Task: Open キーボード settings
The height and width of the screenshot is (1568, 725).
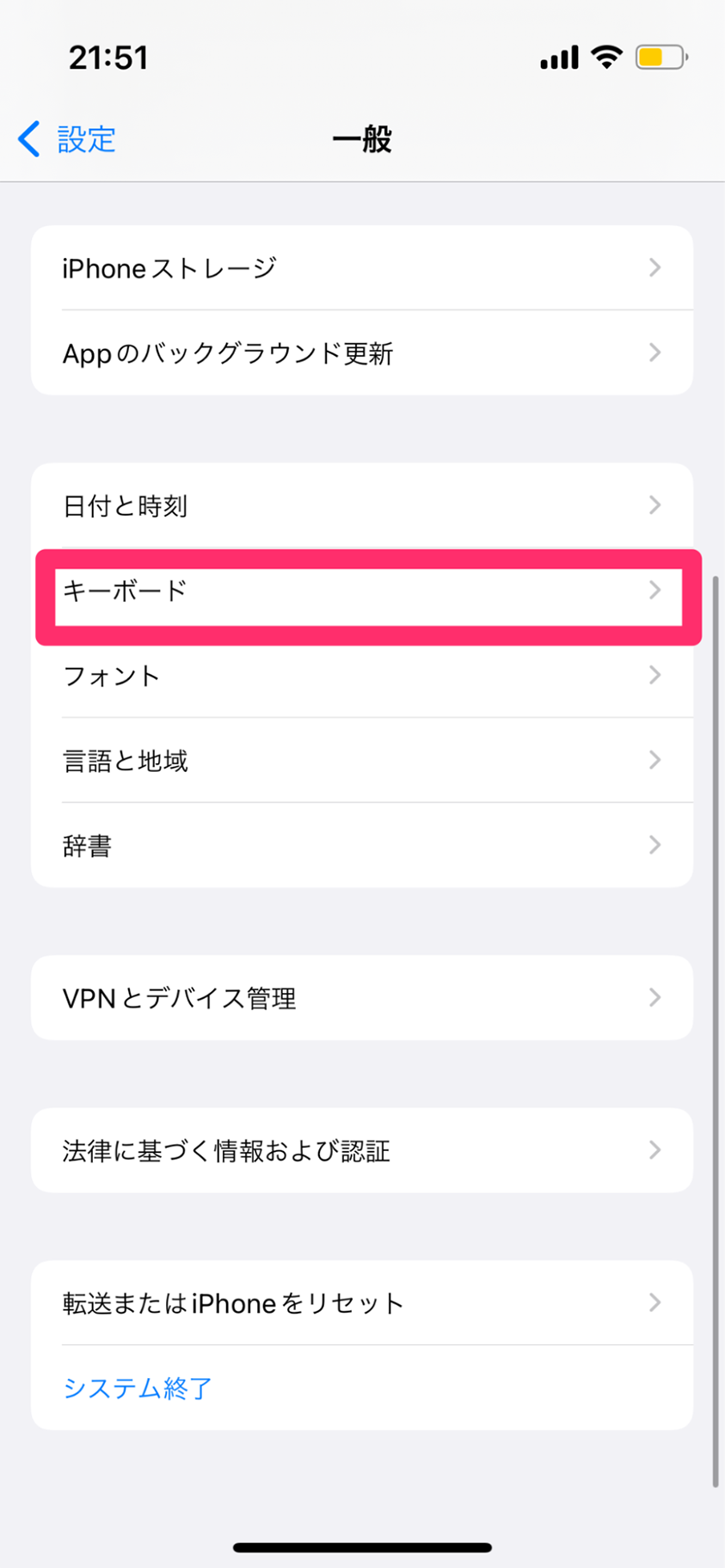Action: tap(362, 591)
